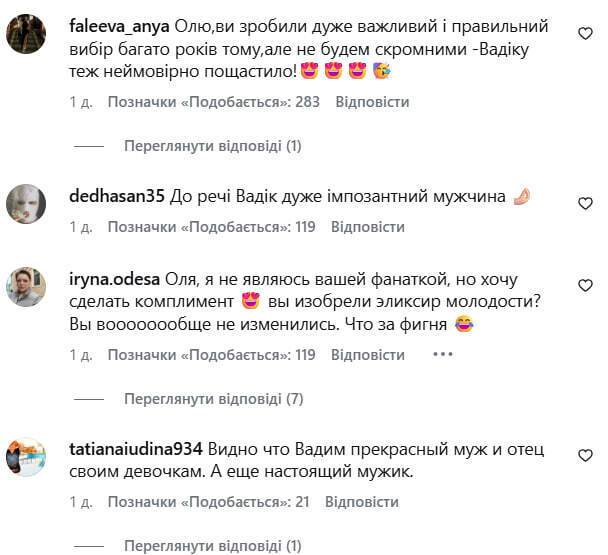The height and width of the screenshot is (555, 608).
Task: Like faleeva_anya's comment
Action: point(585,34)
